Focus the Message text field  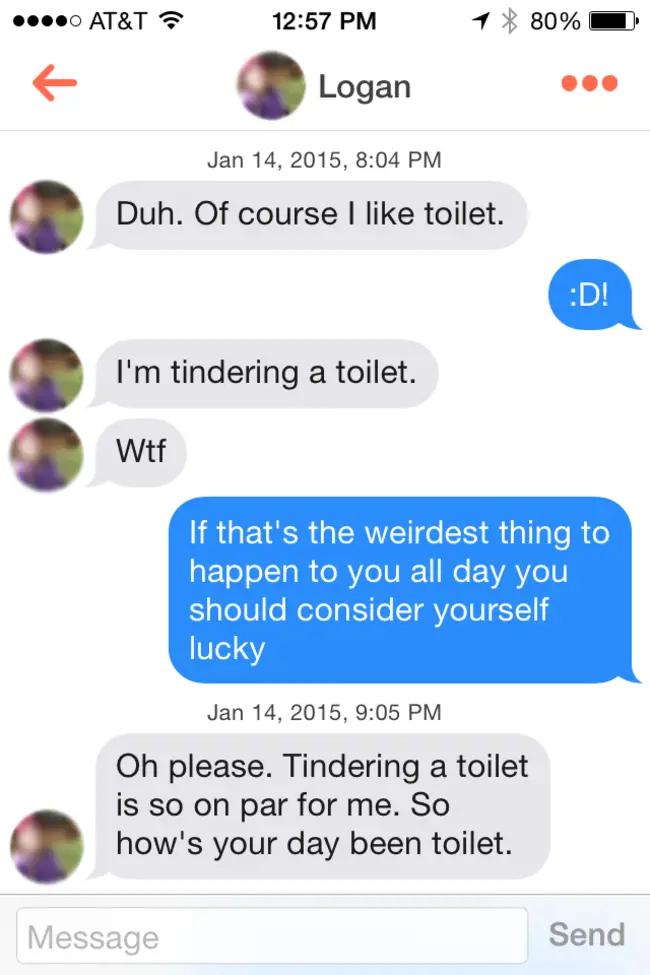coord(272,936)
